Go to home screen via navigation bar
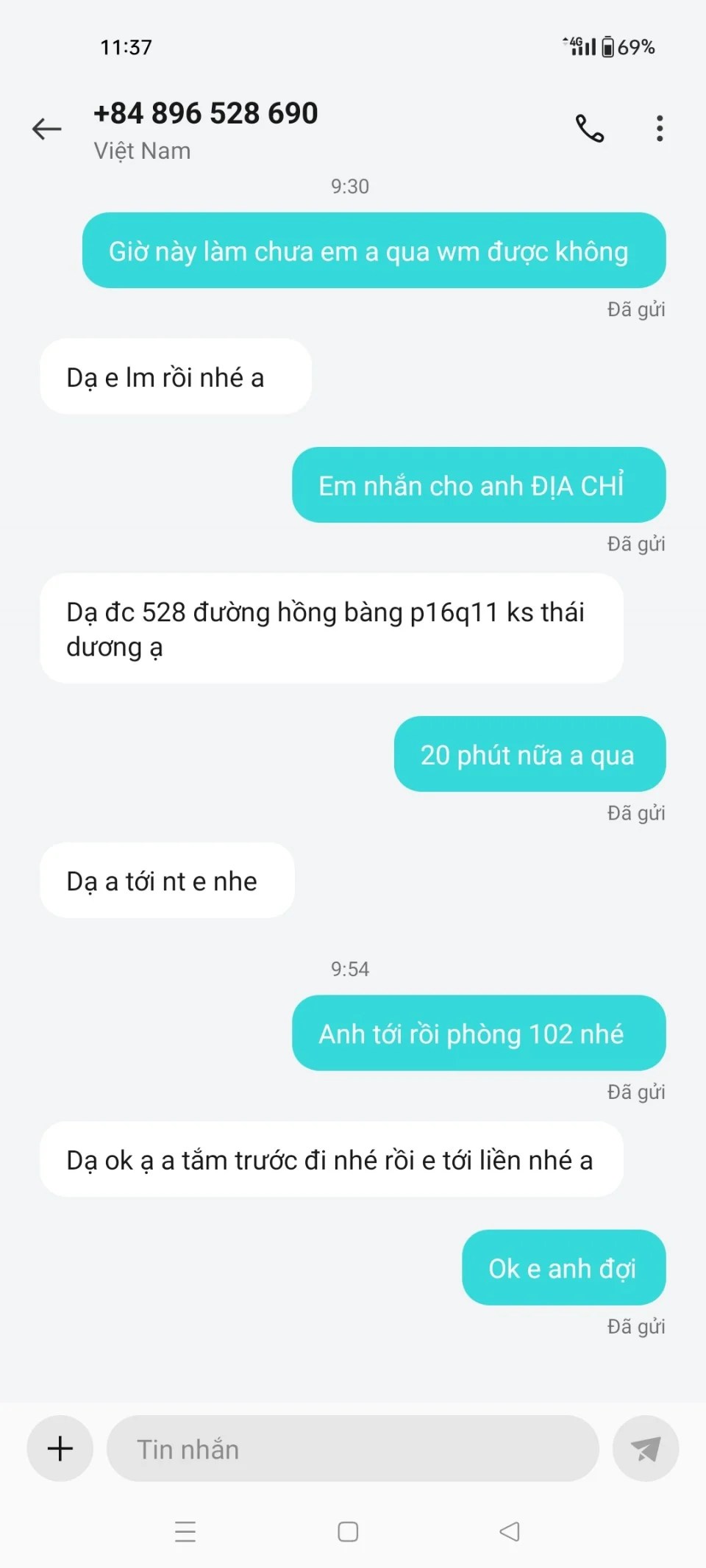Viewport: 706px width, 1568px height. [348, 1531]
